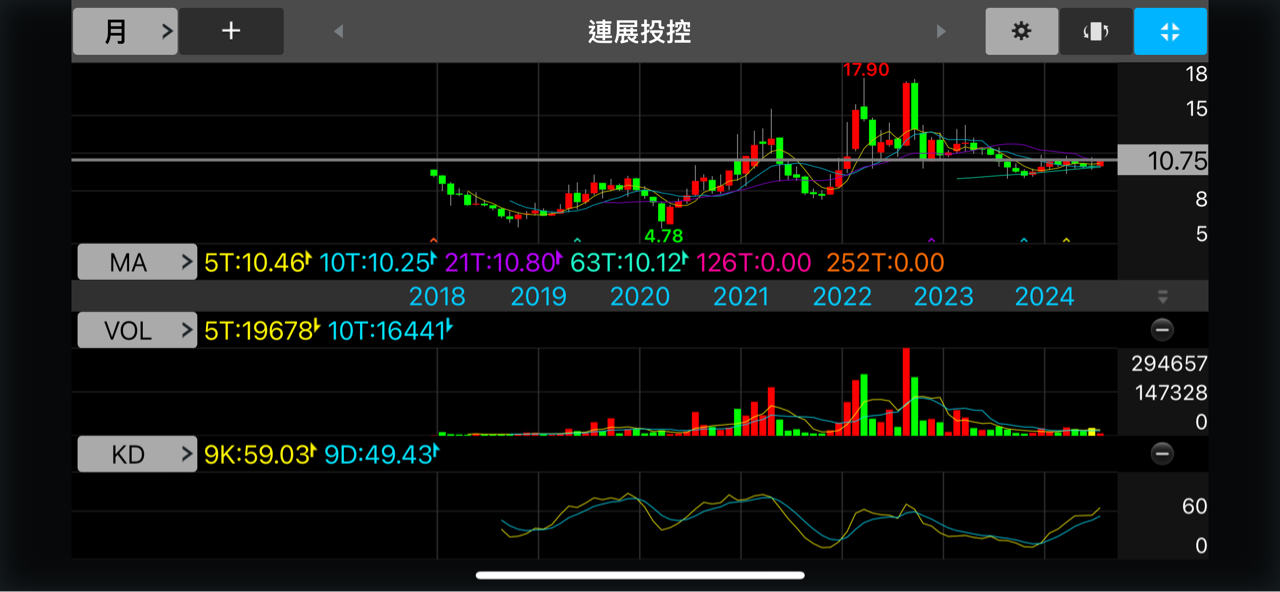Open the MA indicator selector

pyautogui.click(x=137, y=263)
